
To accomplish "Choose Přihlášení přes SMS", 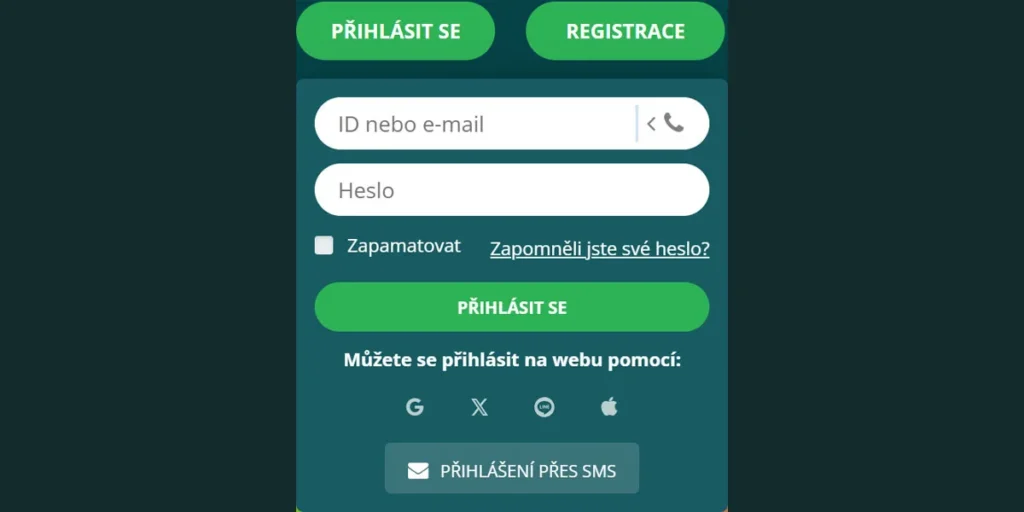I will pos(511,469).
